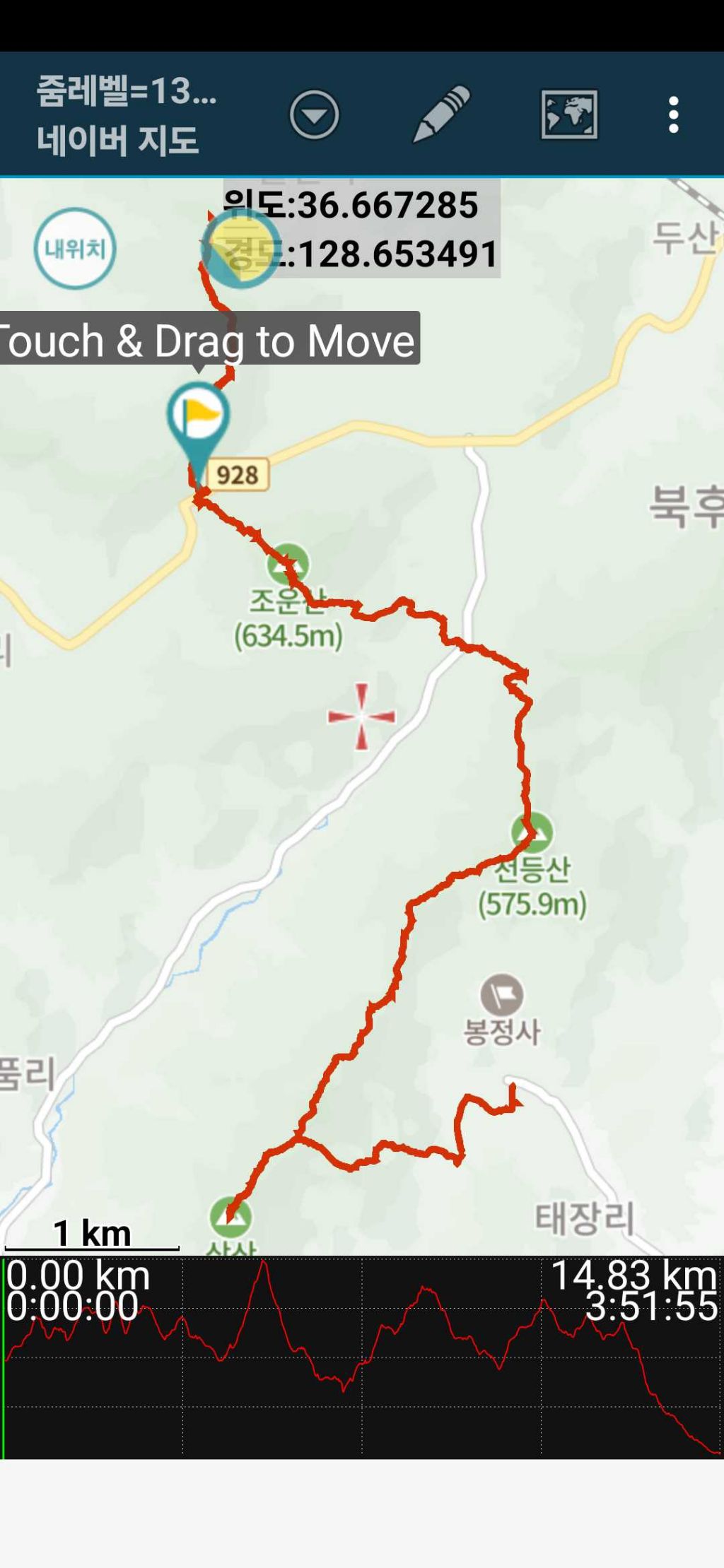
Task: Tap the 내위치 my location button
Action: [74, 248]
